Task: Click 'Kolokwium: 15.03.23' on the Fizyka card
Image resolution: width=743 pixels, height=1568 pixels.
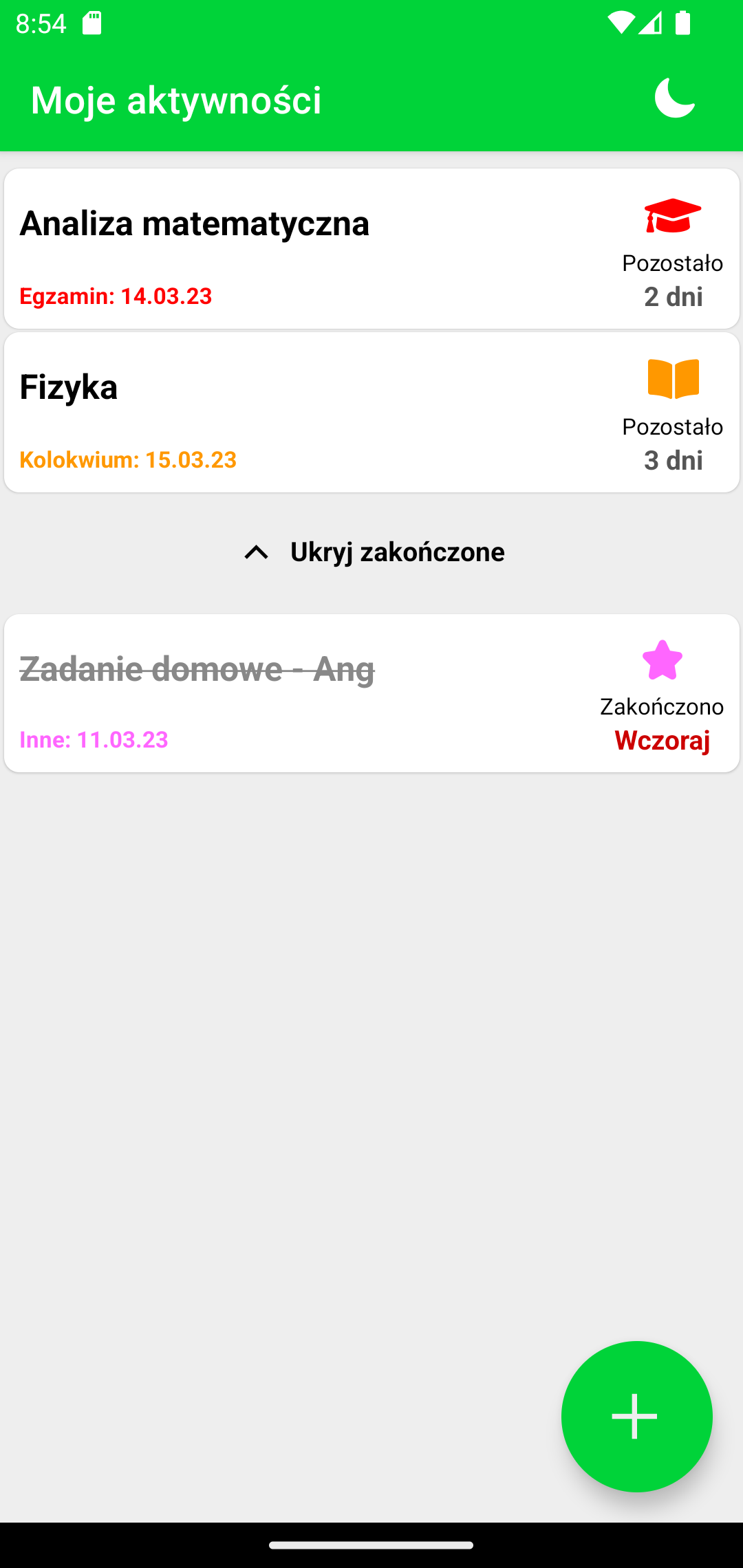Action: click(128, 459)
